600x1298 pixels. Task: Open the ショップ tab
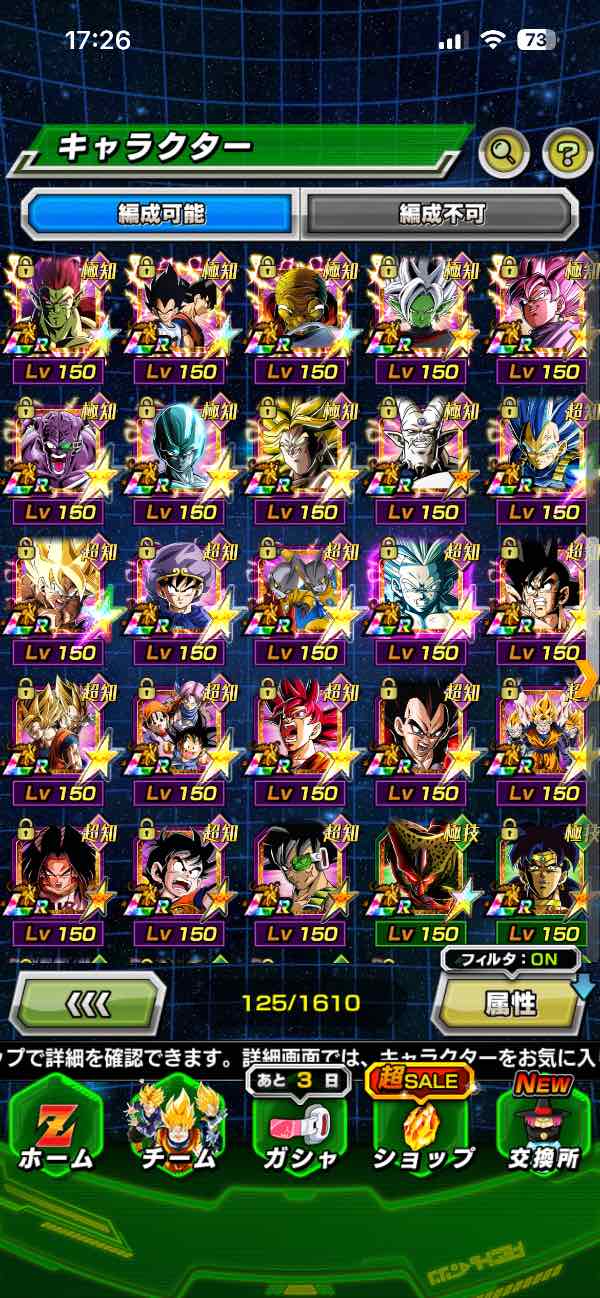422,1125
